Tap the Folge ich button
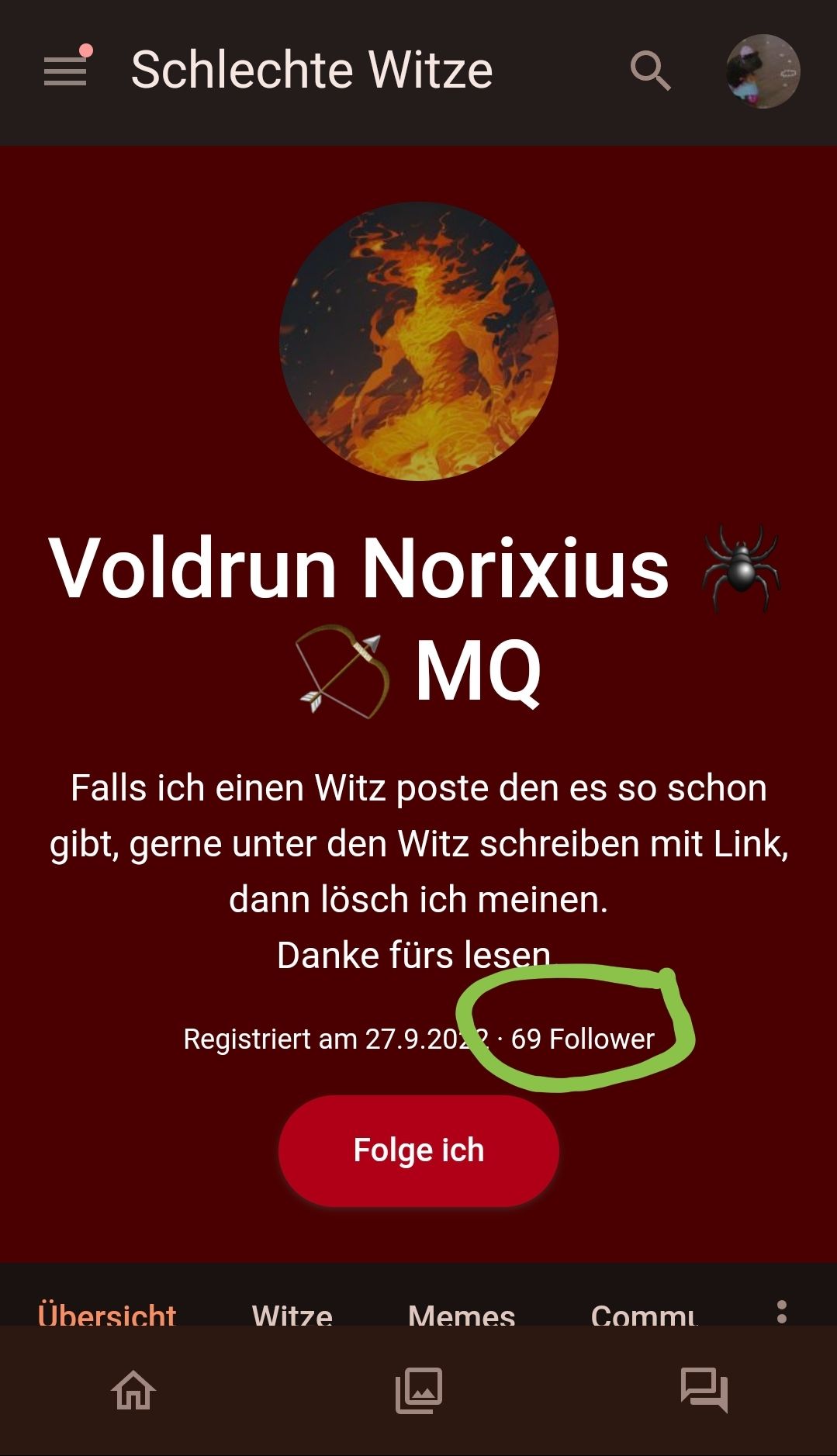This screenshot has width=837, height=1456. [418, 1150]
